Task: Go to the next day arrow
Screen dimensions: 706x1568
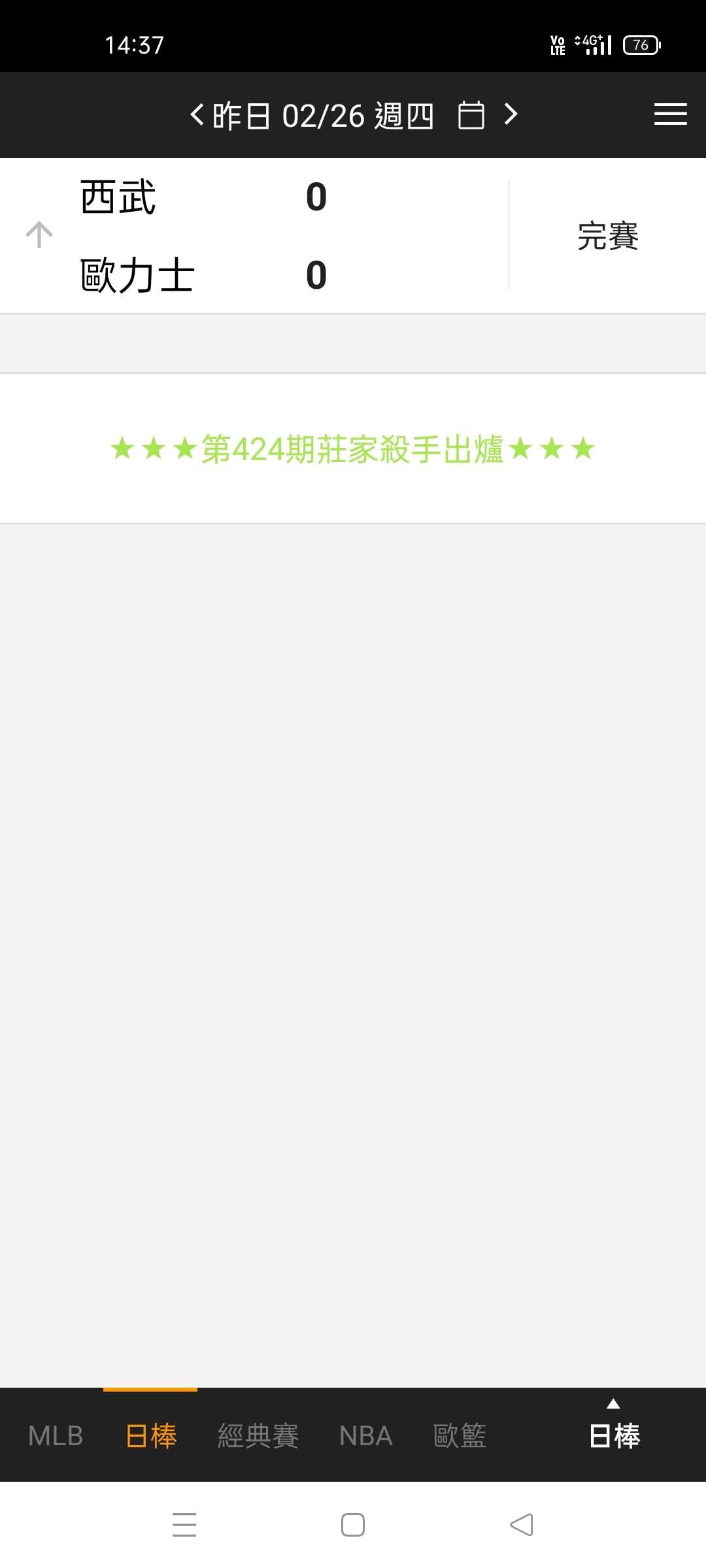Action: point(511,115)
